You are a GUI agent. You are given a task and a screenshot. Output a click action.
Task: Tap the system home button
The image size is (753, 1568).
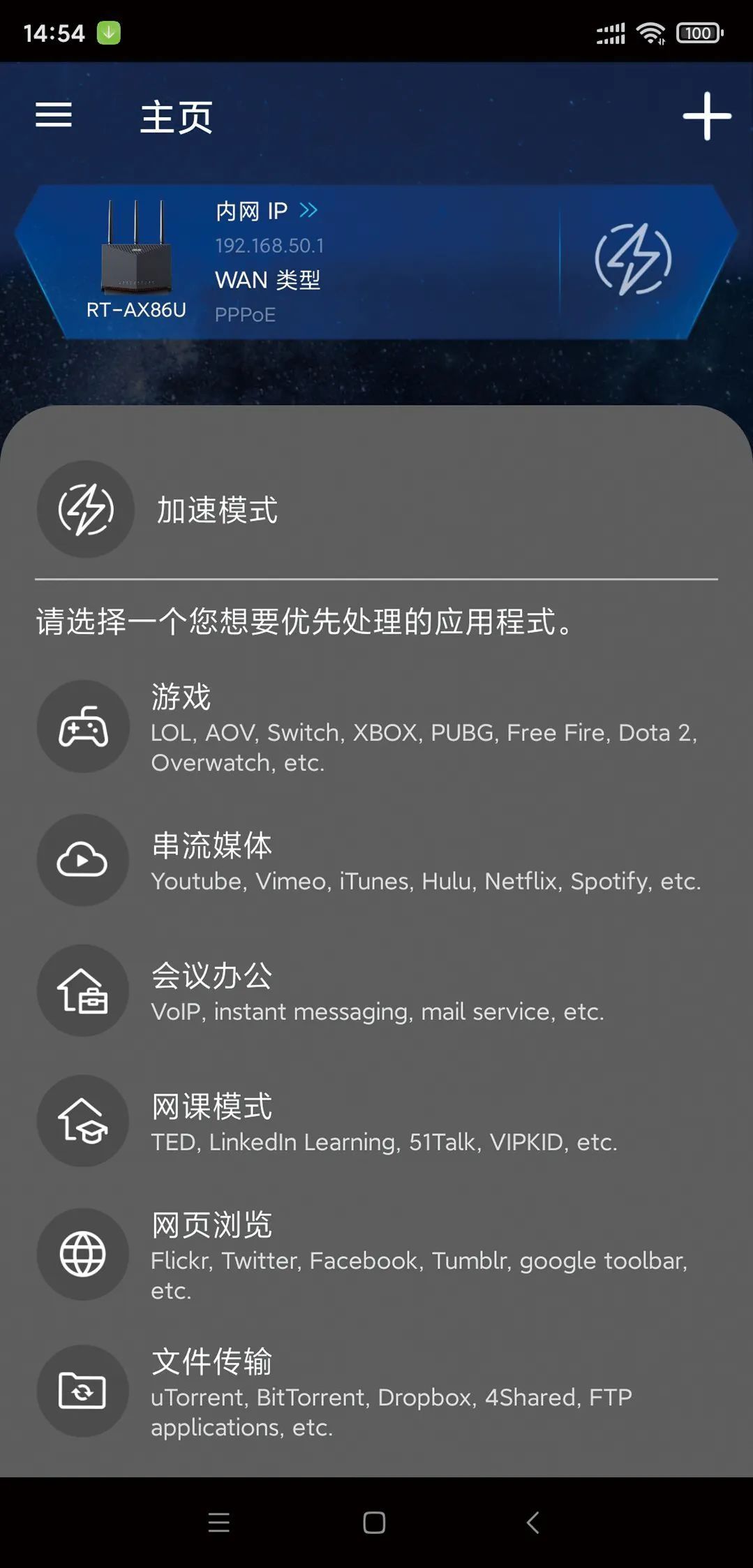point(374,1522)
